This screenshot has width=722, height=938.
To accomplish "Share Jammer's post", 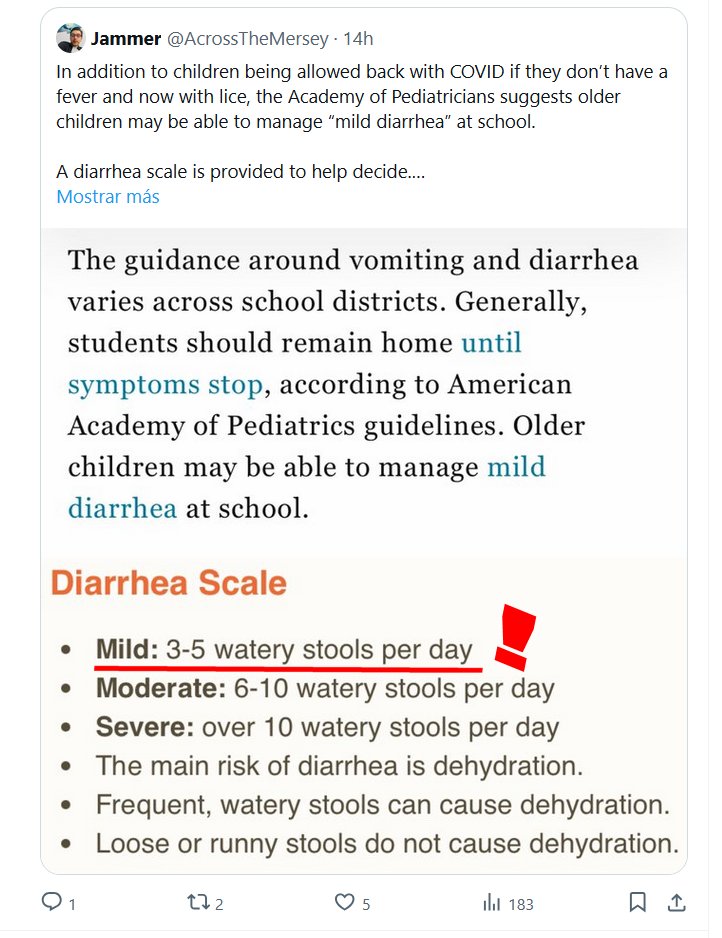I will pyautogui.click(x=676, y=902).
